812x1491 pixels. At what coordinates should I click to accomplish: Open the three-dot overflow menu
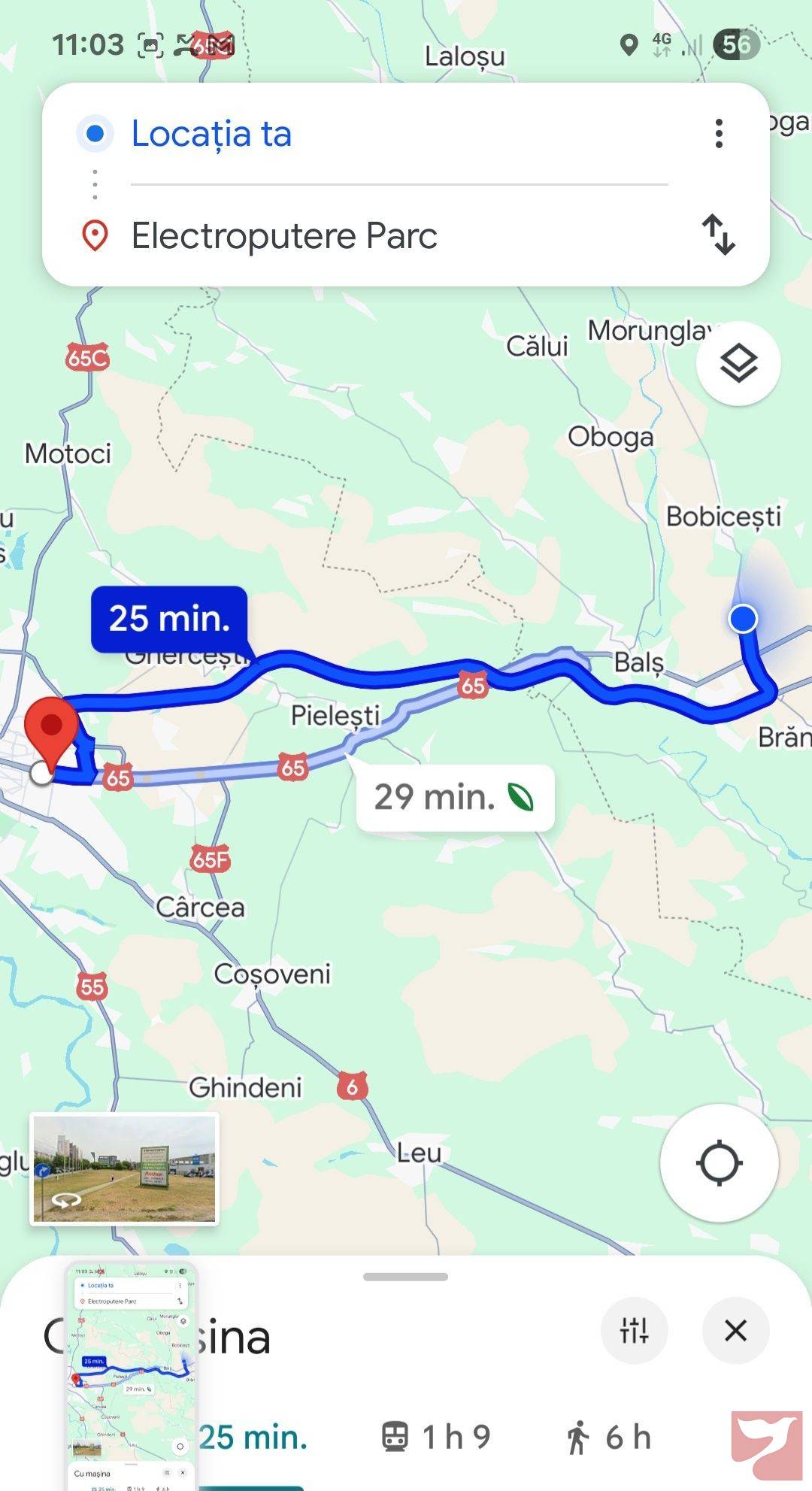tap(719, 134)
